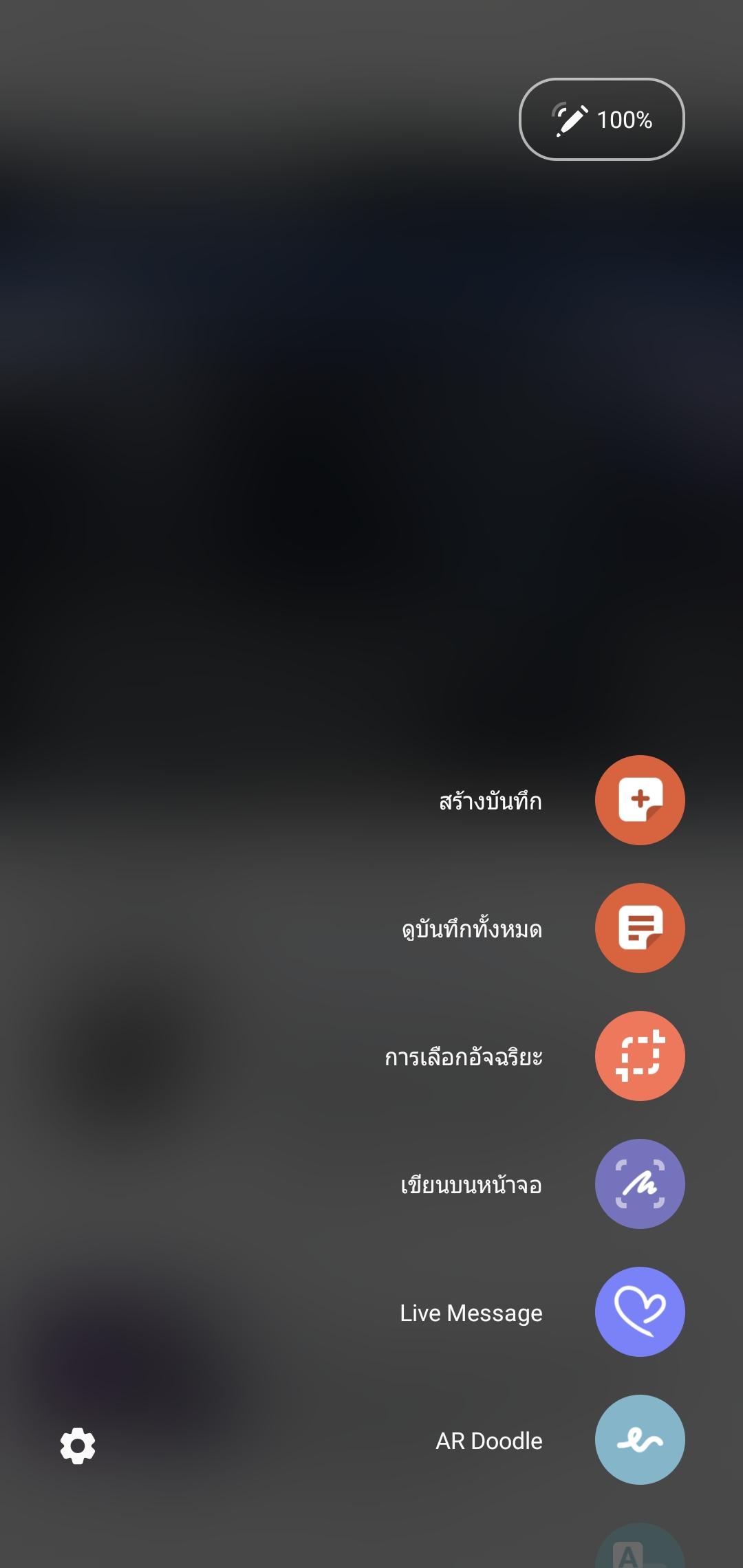
Task: Open ดูบันทึกทั้งหมด to view all notes
Action: tap(640, 928)
